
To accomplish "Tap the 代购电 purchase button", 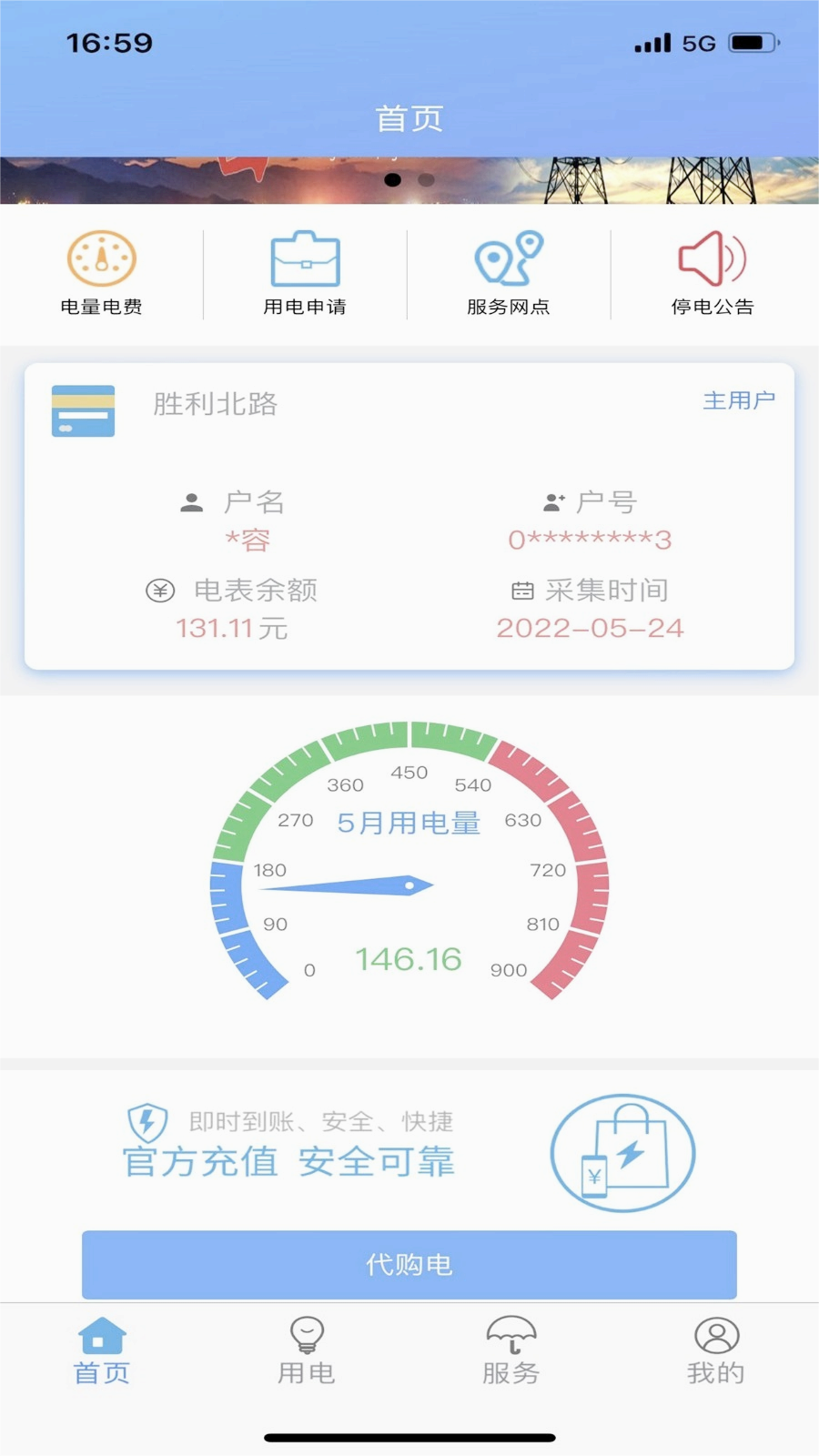I will click(x=409, y=1265).
